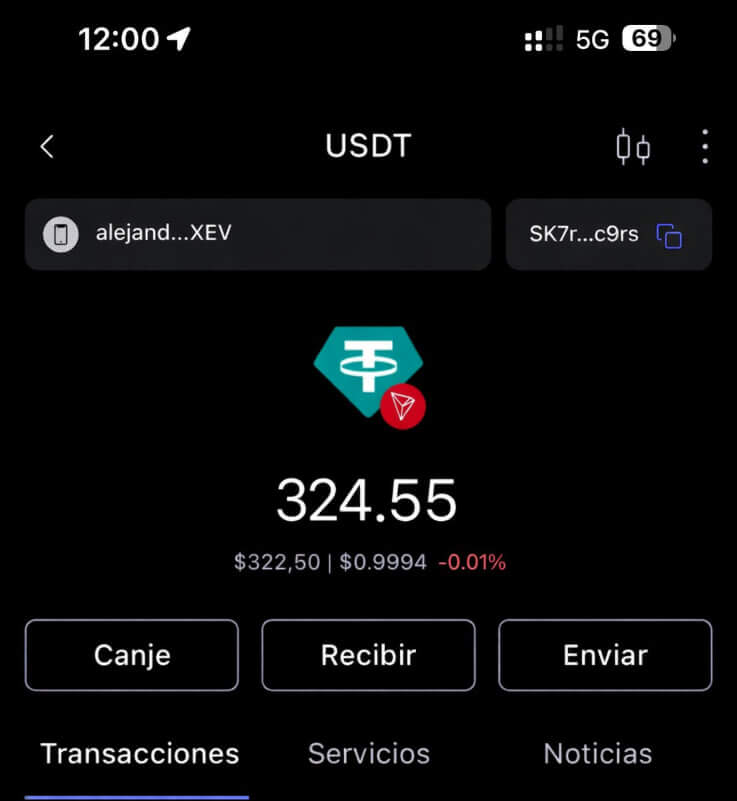
Task: Copy the SK7r...c9rs address
Action: pyautogui.click(x=669, y=236)
